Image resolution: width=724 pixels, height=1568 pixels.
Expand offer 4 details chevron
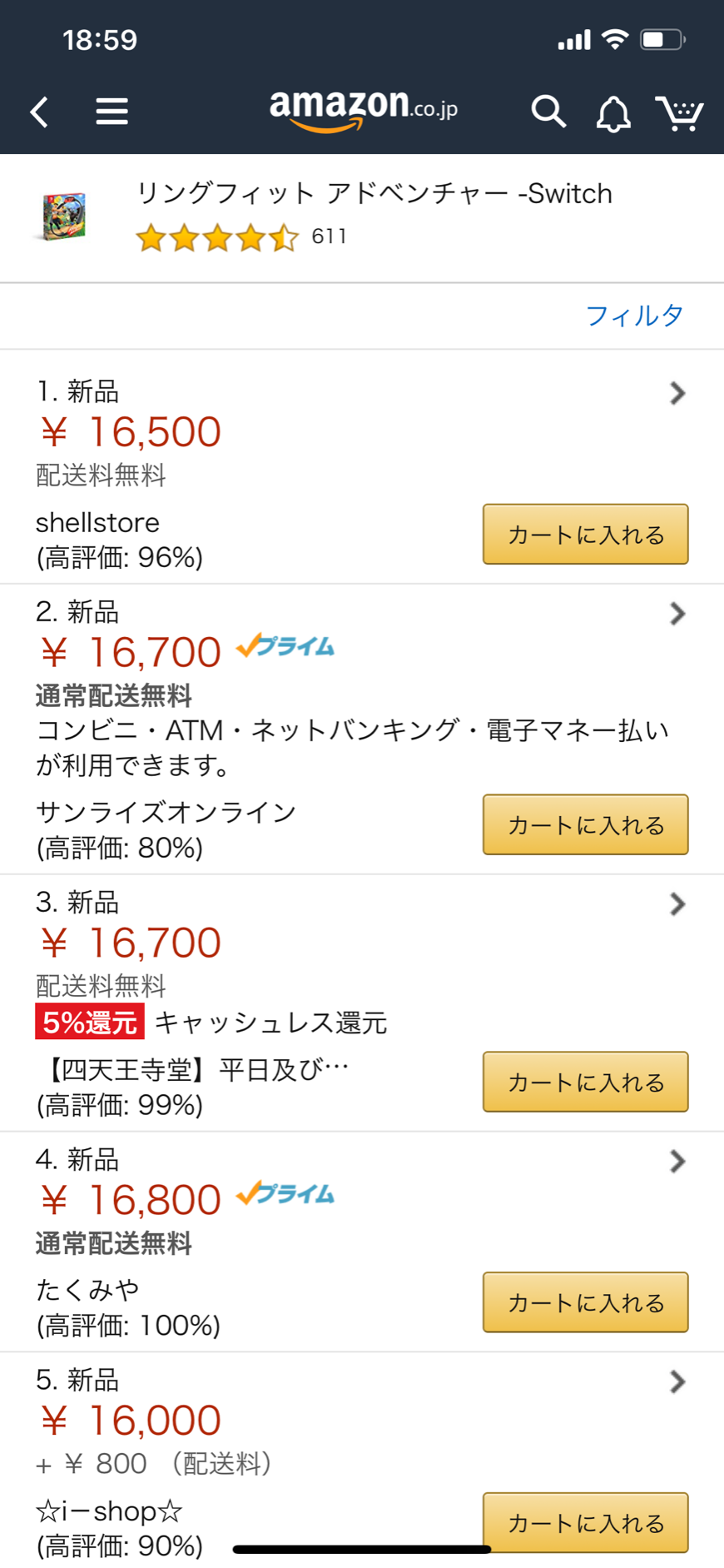(677, 1162)
